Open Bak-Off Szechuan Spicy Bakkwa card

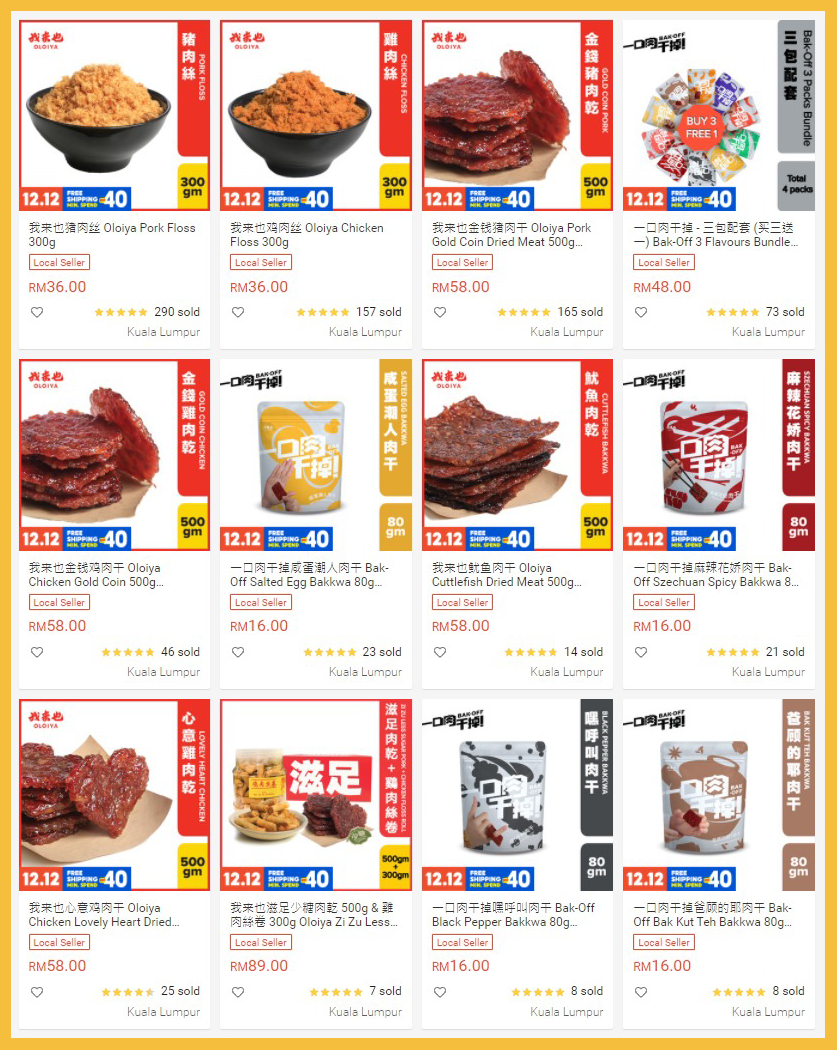click(x=719, y=456)
